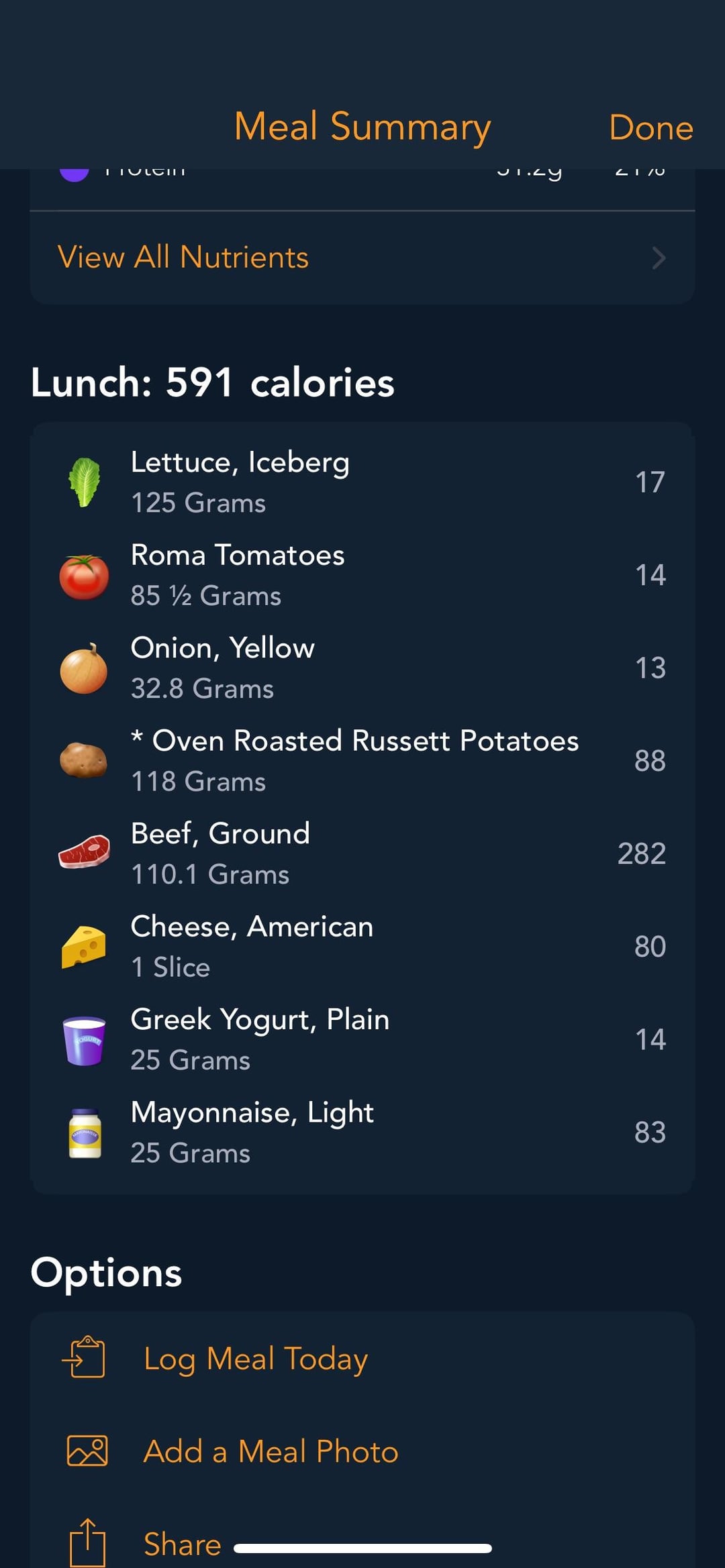Open Greek Yogurt, Plain item
725x1568 pixels.
point(362,1039)
